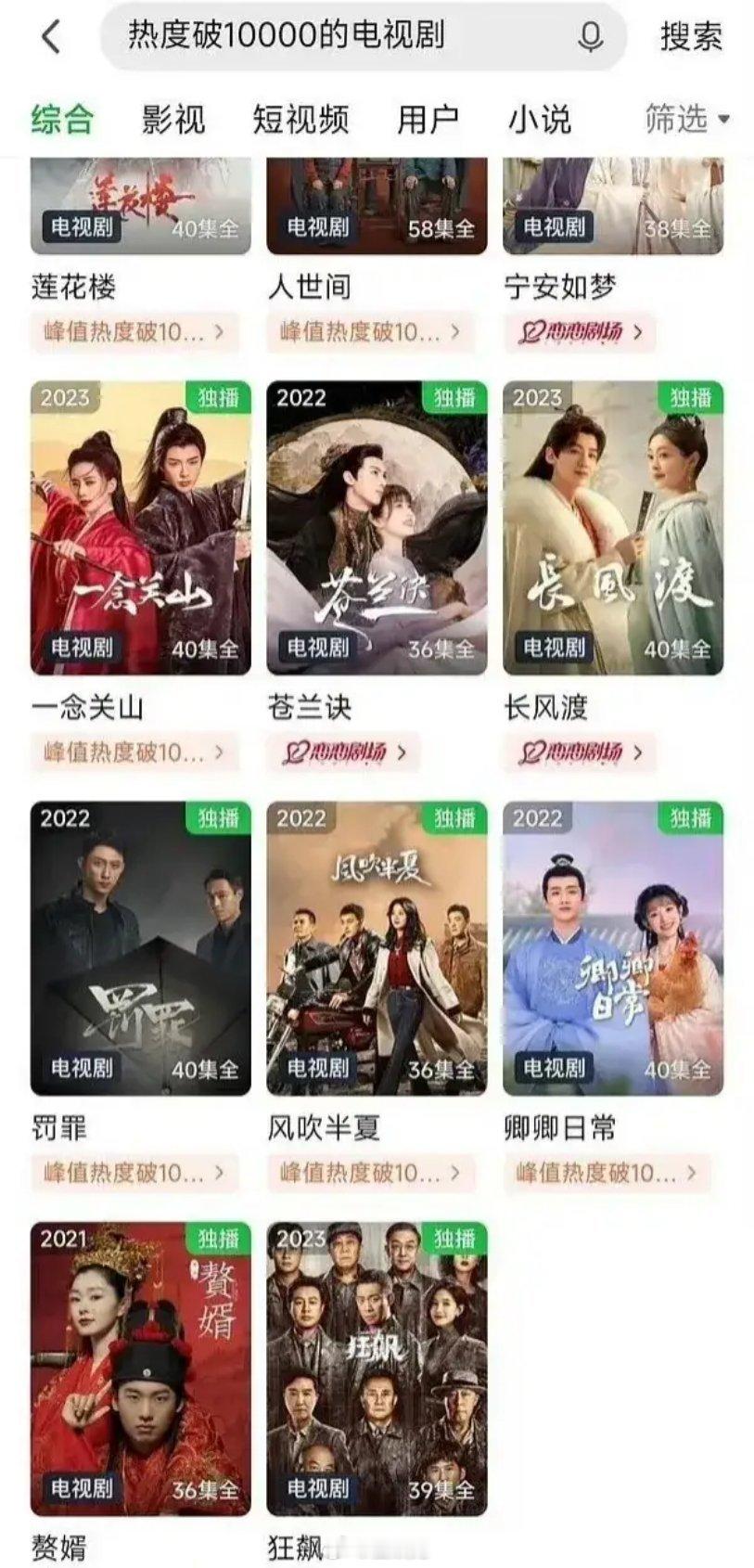Select the 小说 tab
The image size is (754, 1568).
541,120
